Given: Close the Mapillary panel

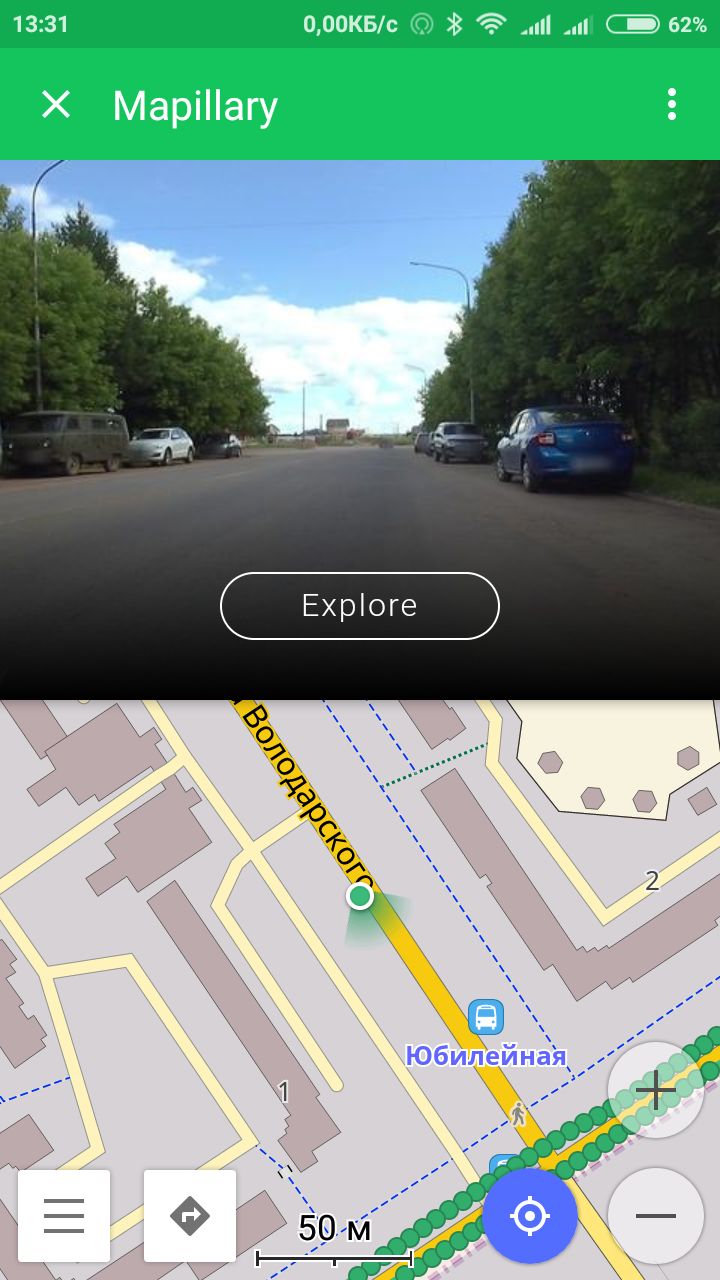Looking at the screenshot, I should click(56, 104).
